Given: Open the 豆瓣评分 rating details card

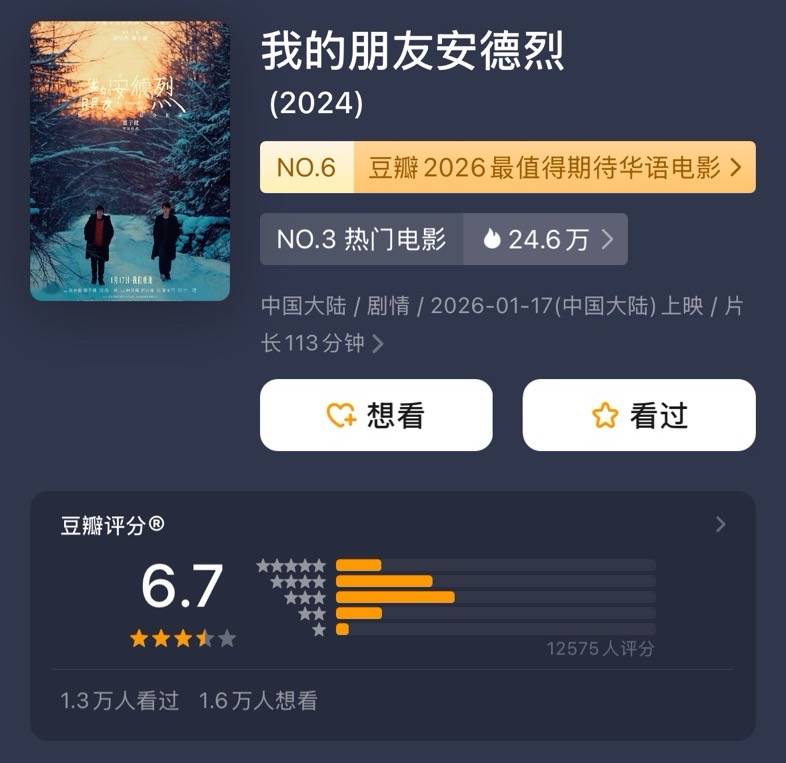Looking at the screenshot, I should [x=719, y=525].
